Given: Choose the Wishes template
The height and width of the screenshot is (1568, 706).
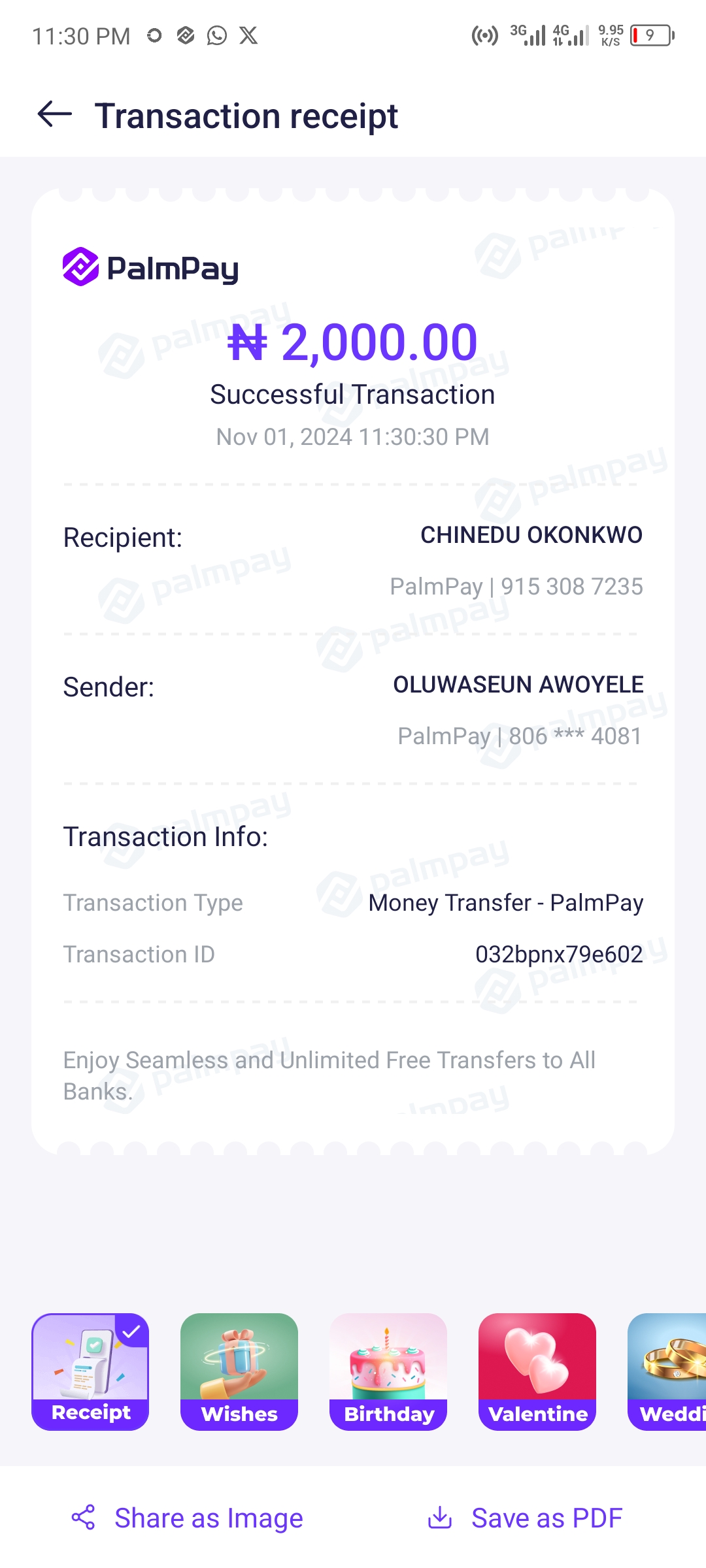Looking at the screenshot, I should [239, 1371].
